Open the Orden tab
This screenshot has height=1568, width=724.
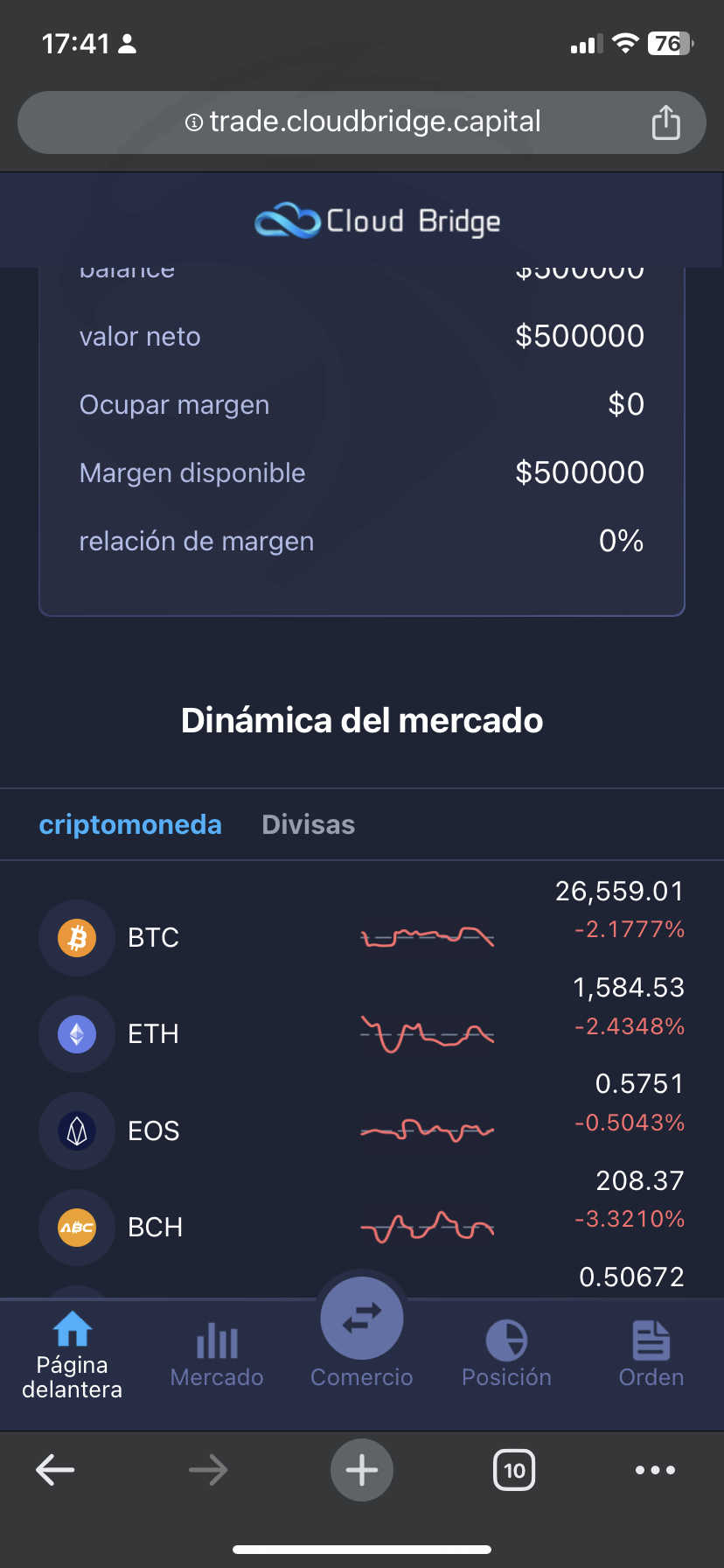coord(651,1355)
